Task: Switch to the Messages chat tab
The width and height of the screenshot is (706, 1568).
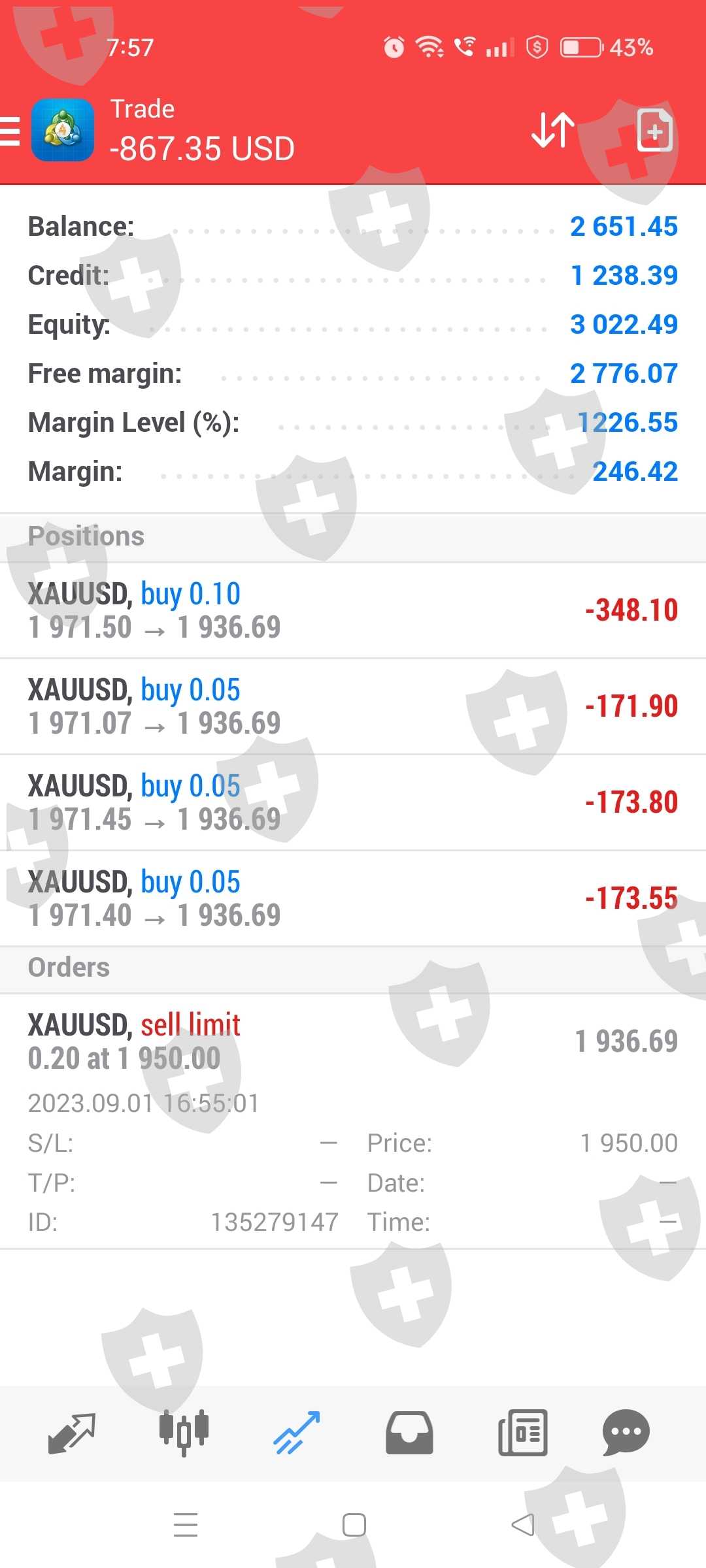Action: 626,1433
